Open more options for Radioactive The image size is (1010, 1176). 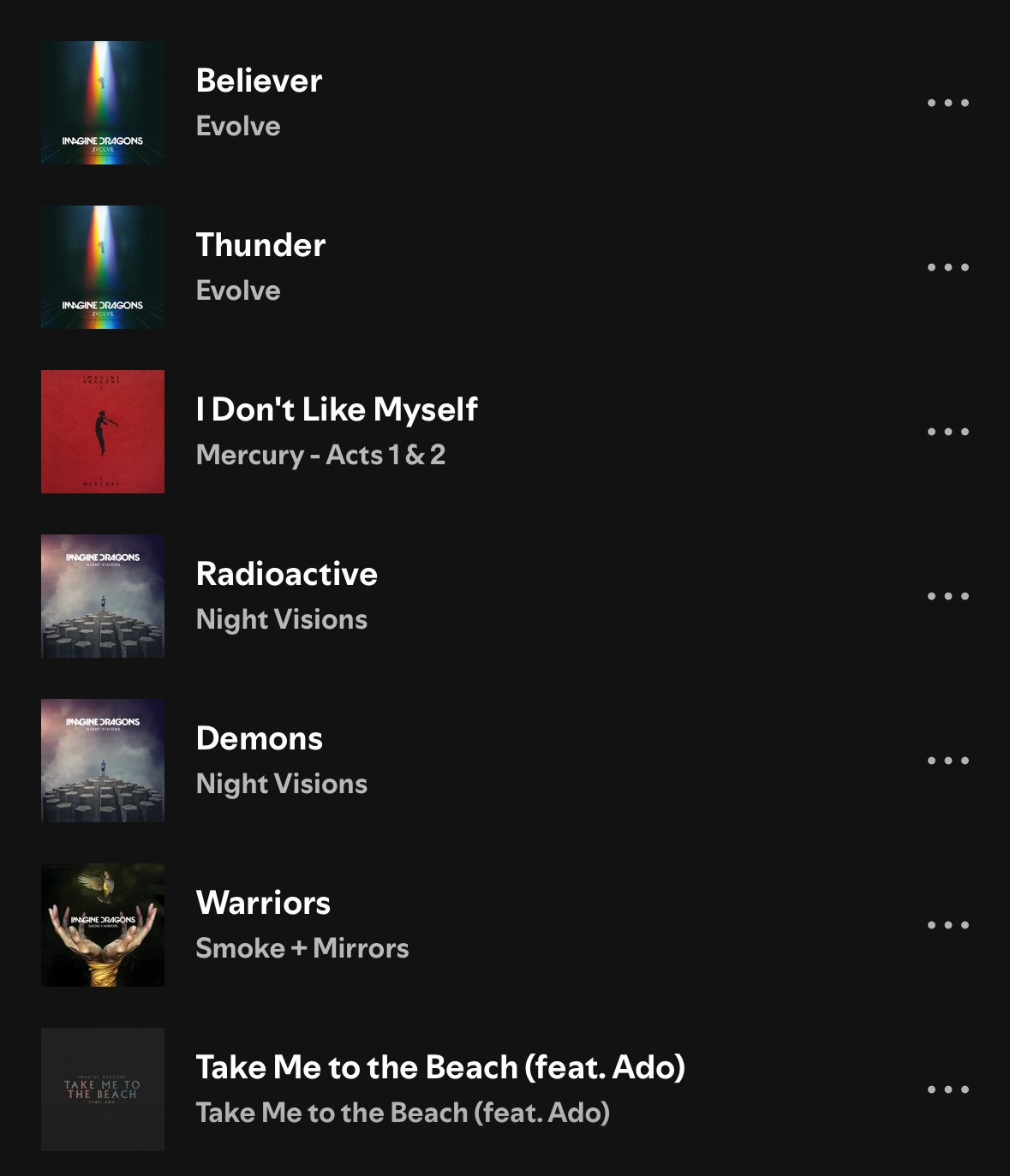(x=947, y=596)
